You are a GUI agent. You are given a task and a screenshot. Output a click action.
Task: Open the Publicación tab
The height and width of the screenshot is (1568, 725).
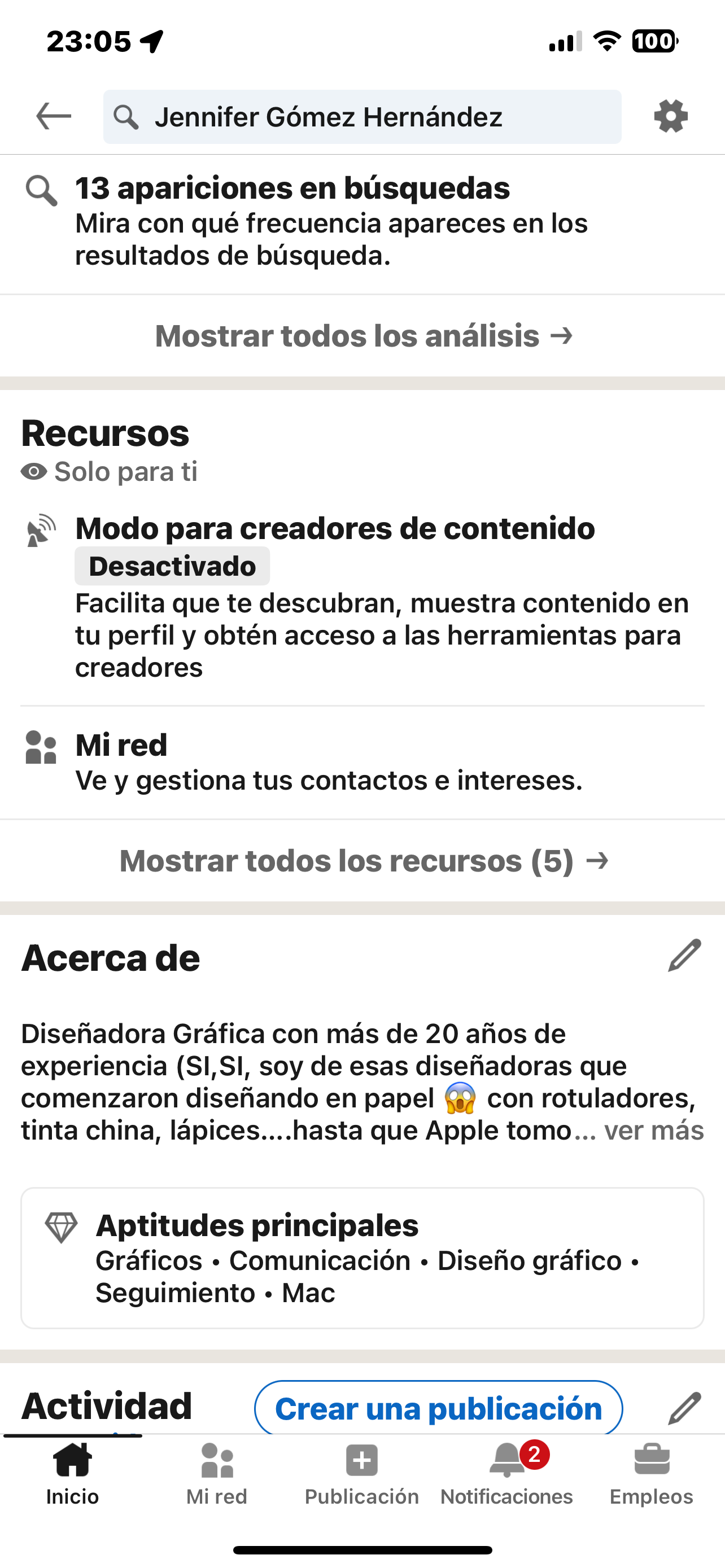[361, 1474]
